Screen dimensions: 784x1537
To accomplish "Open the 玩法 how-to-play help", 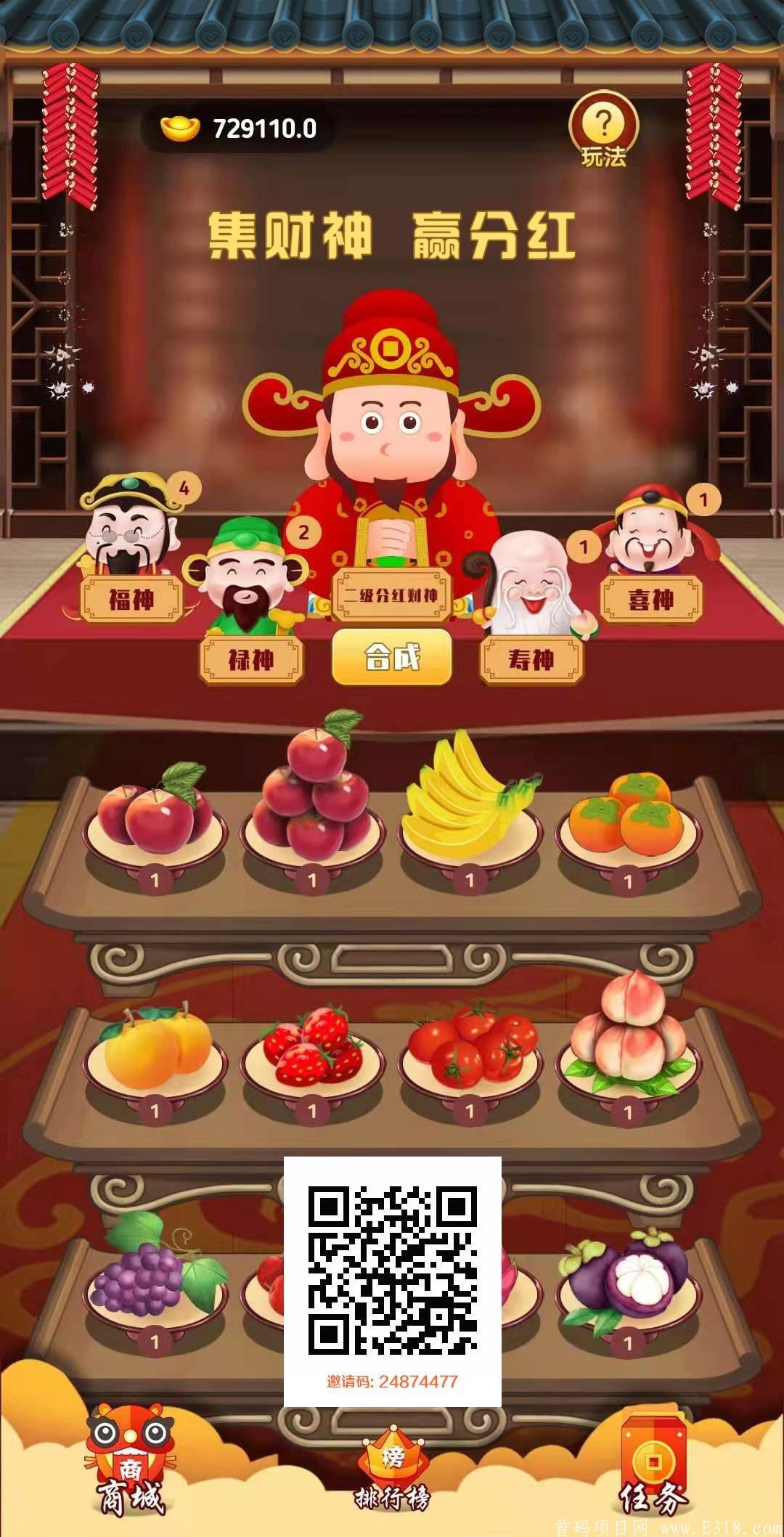I will 603,132.
